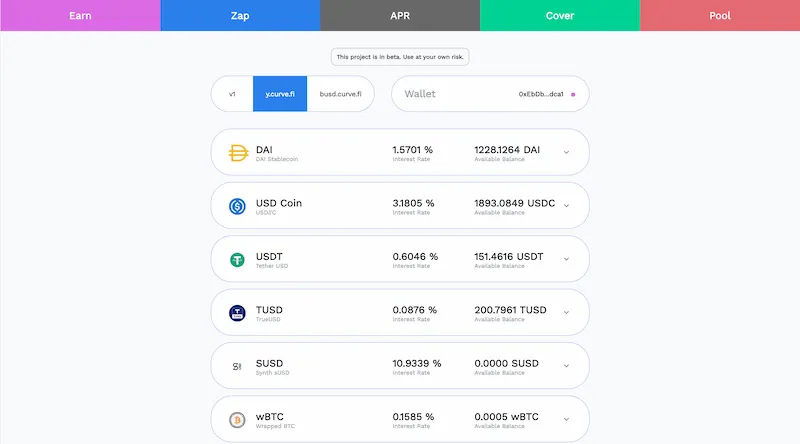Expand the TUSD TrueUSD row

click(x=566, y=313)
